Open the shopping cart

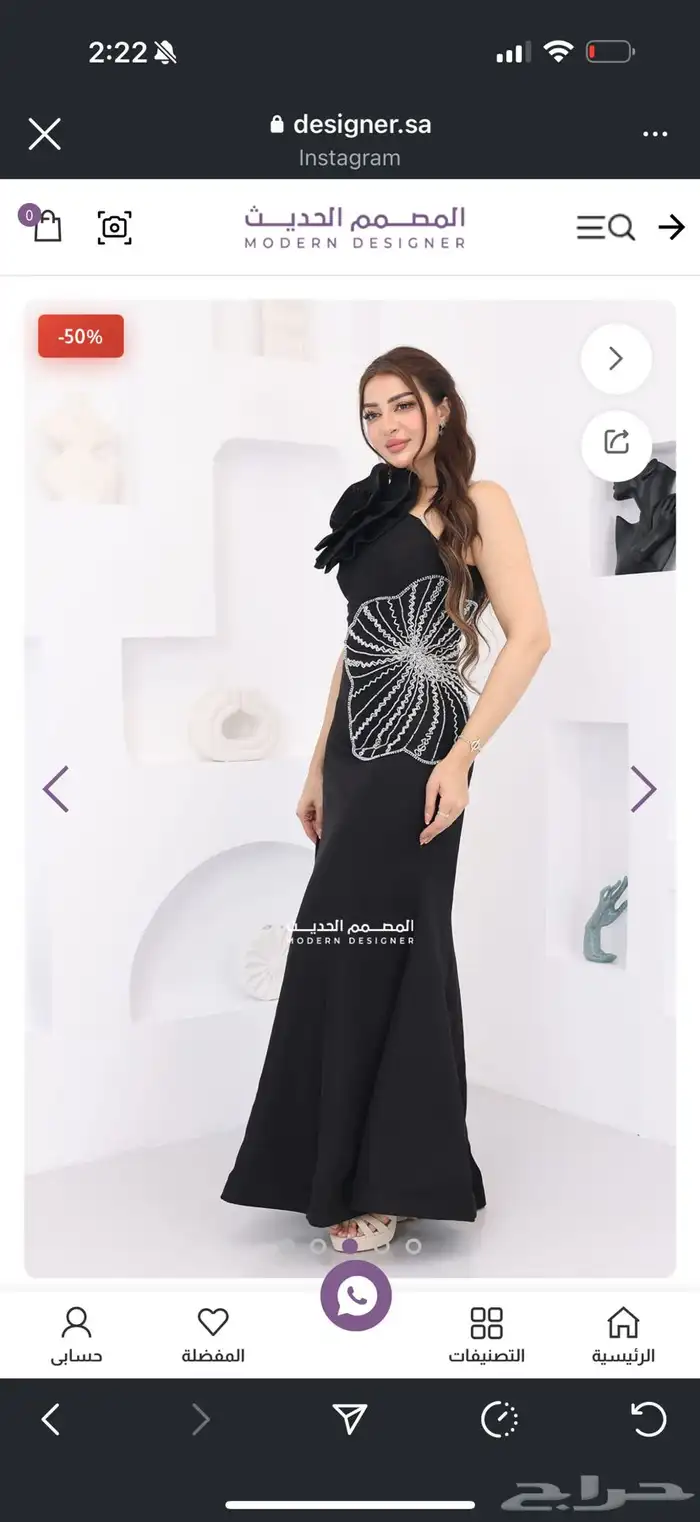click(x=46, y=226)
